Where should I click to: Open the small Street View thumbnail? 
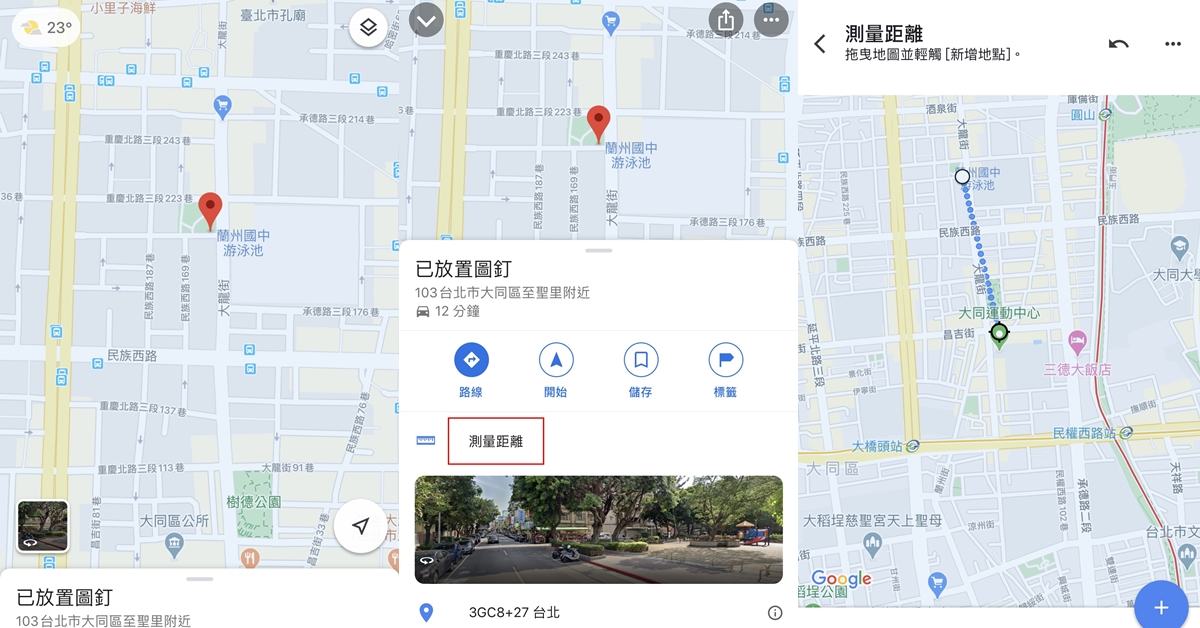pos(43,526)
